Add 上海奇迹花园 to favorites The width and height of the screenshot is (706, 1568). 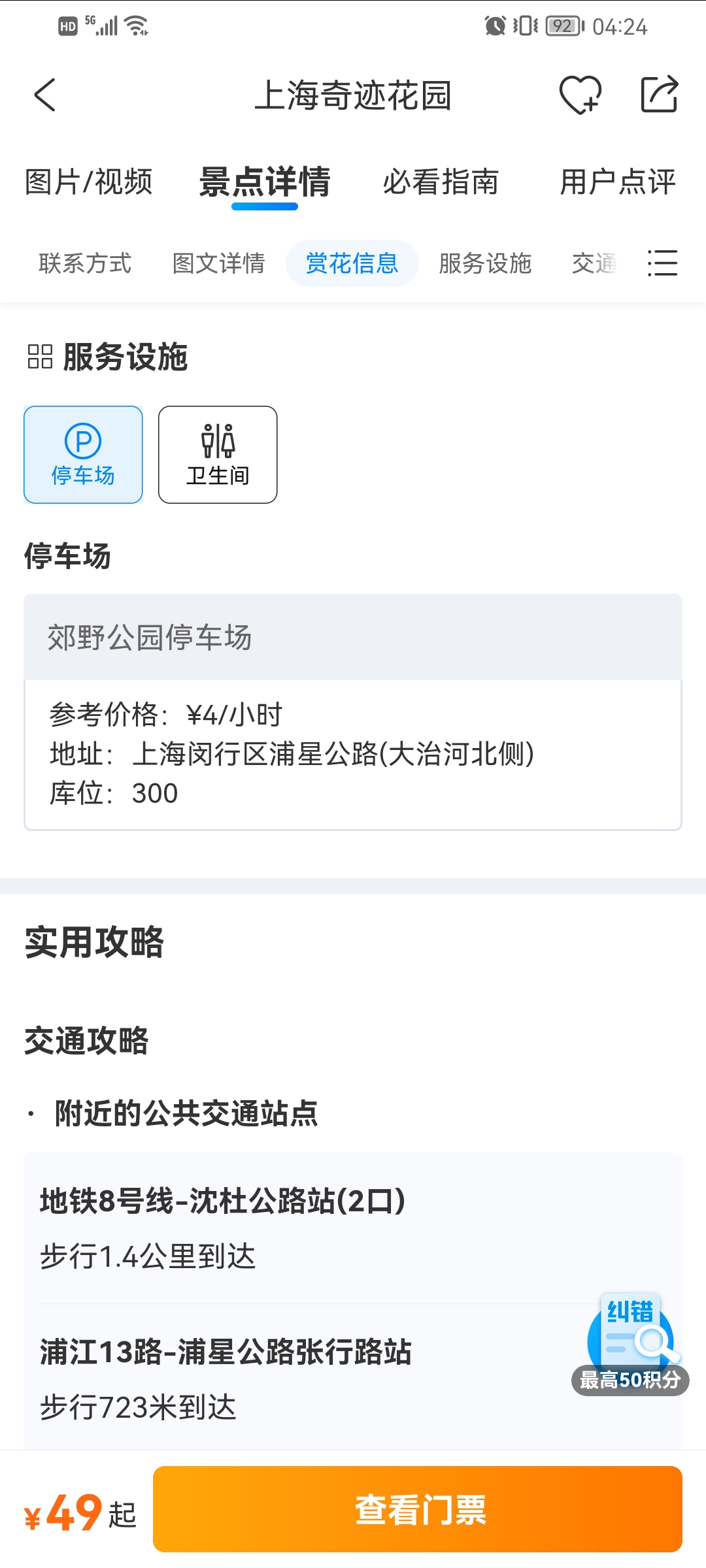[580, 95]
